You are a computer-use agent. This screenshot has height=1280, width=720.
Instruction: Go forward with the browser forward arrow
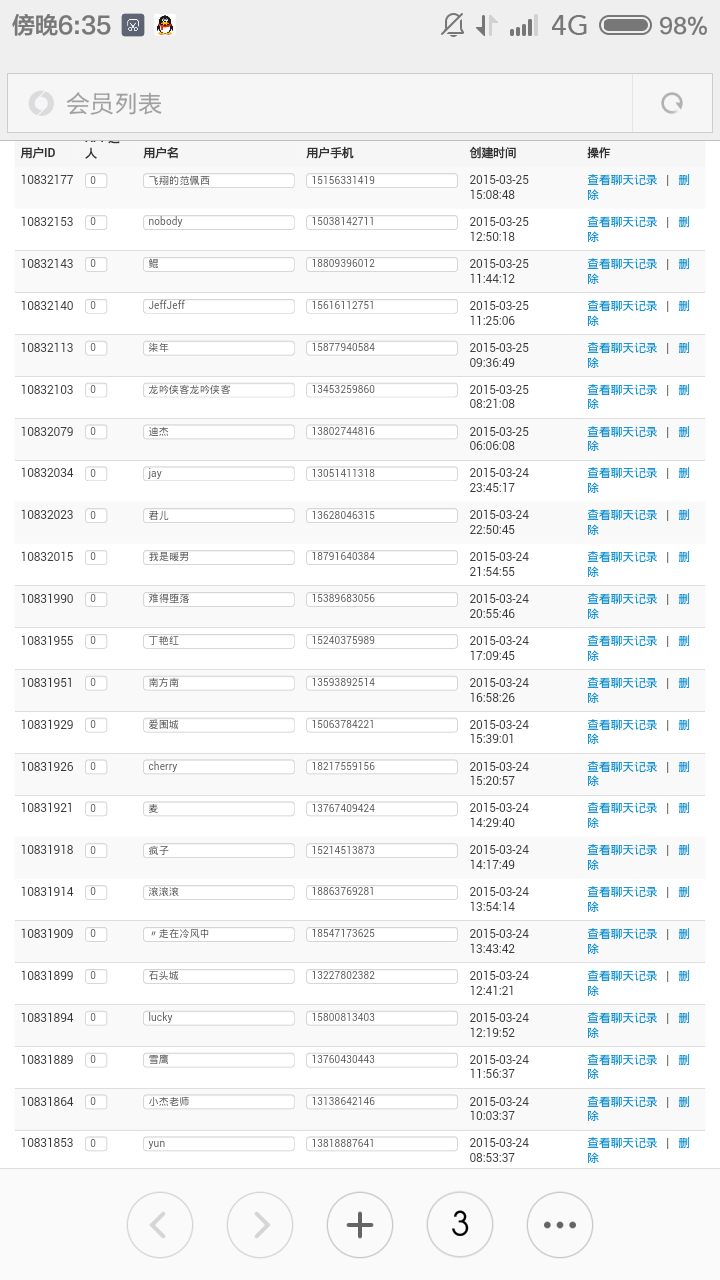pyautogui.click(x=260, y=1224)
